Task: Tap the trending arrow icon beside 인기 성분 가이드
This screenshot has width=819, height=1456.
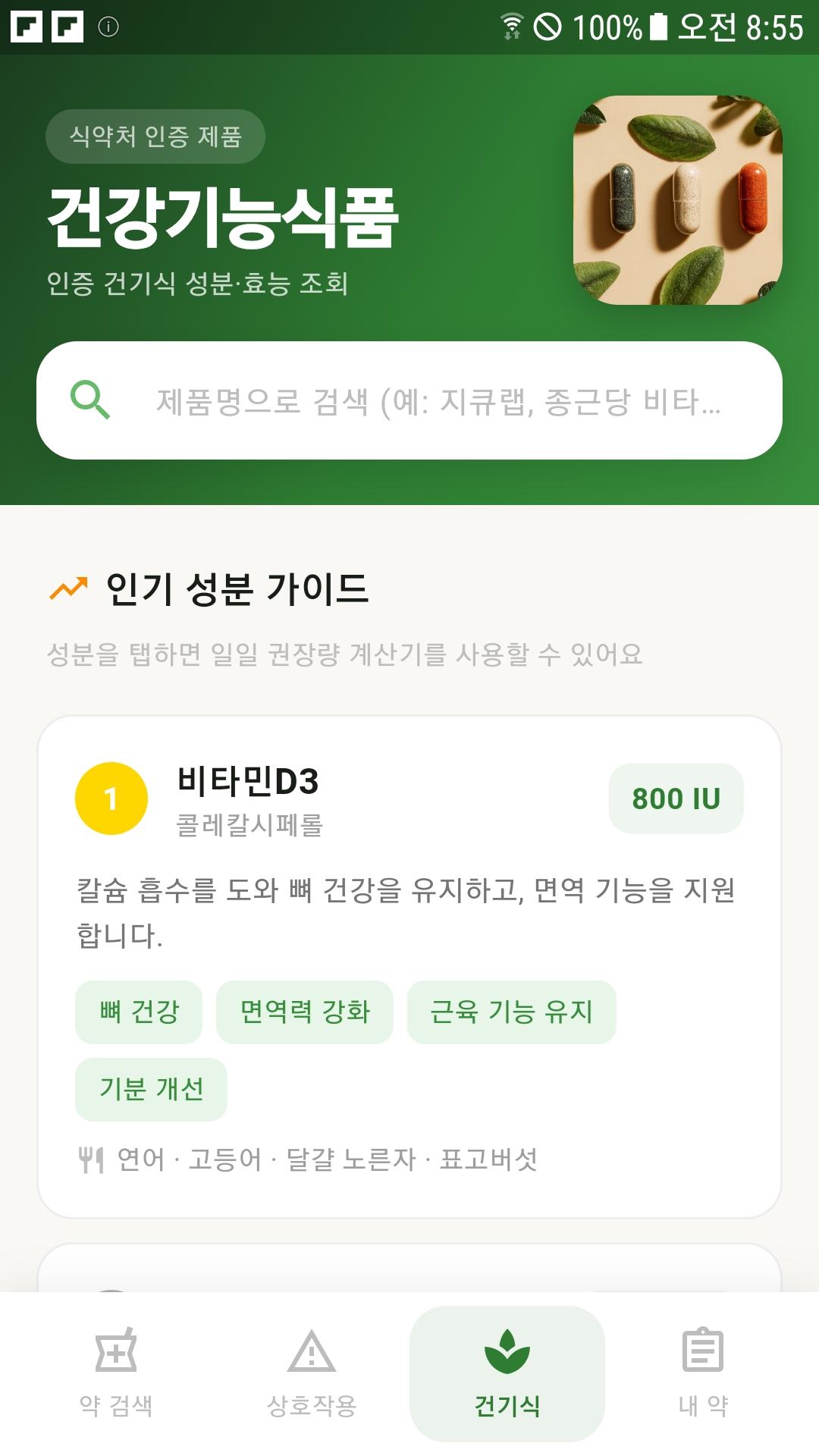Action: tap(67, 585)
